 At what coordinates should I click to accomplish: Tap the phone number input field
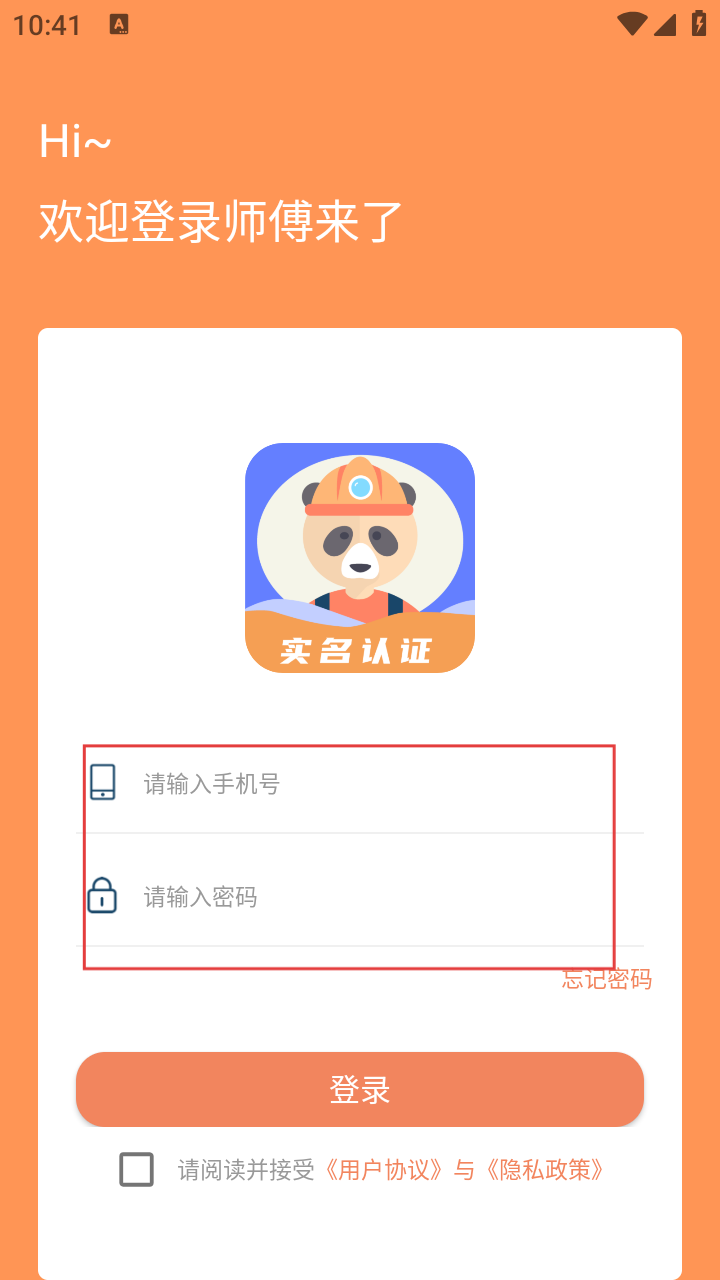[380, 784]
